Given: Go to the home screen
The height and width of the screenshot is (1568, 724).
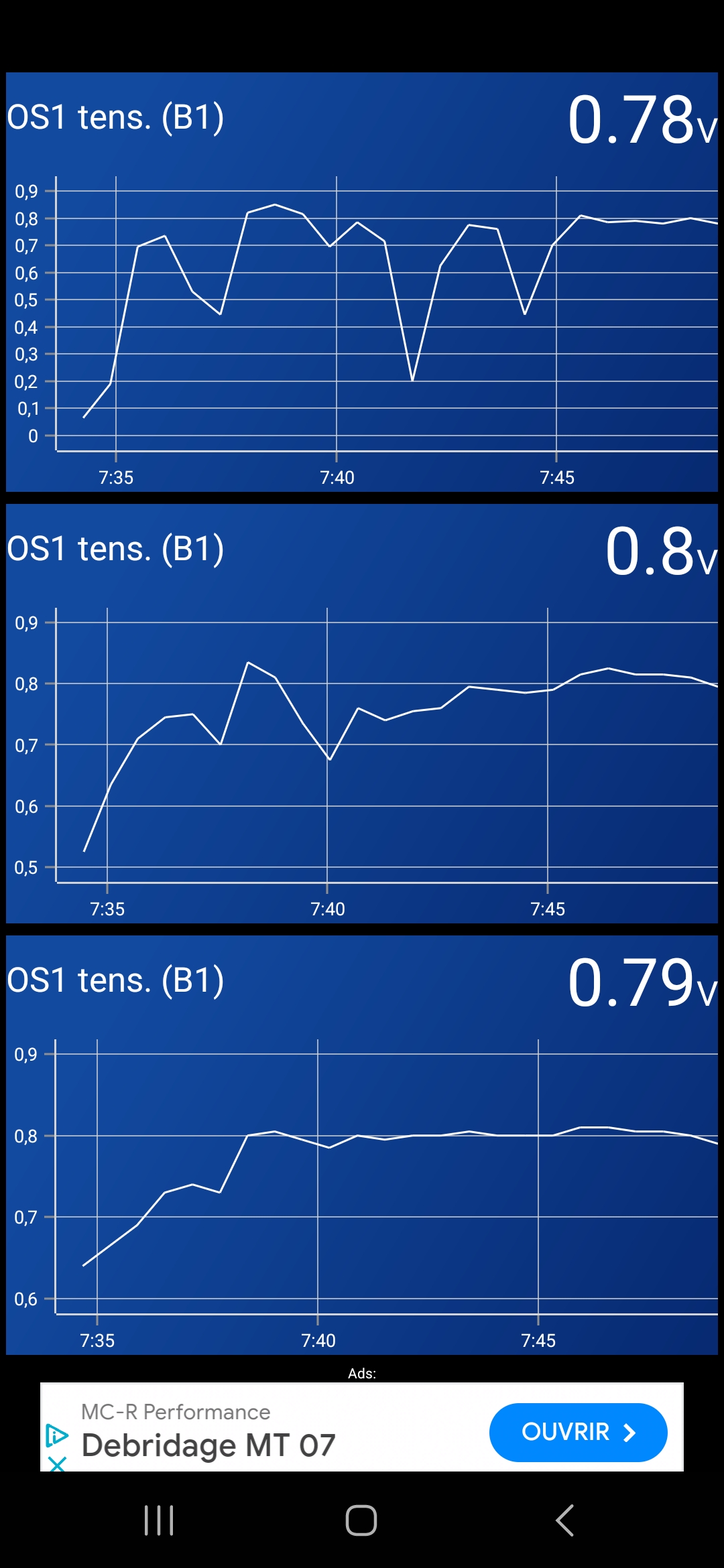Looking at the screenshot, I should [x=361, y=1520].
